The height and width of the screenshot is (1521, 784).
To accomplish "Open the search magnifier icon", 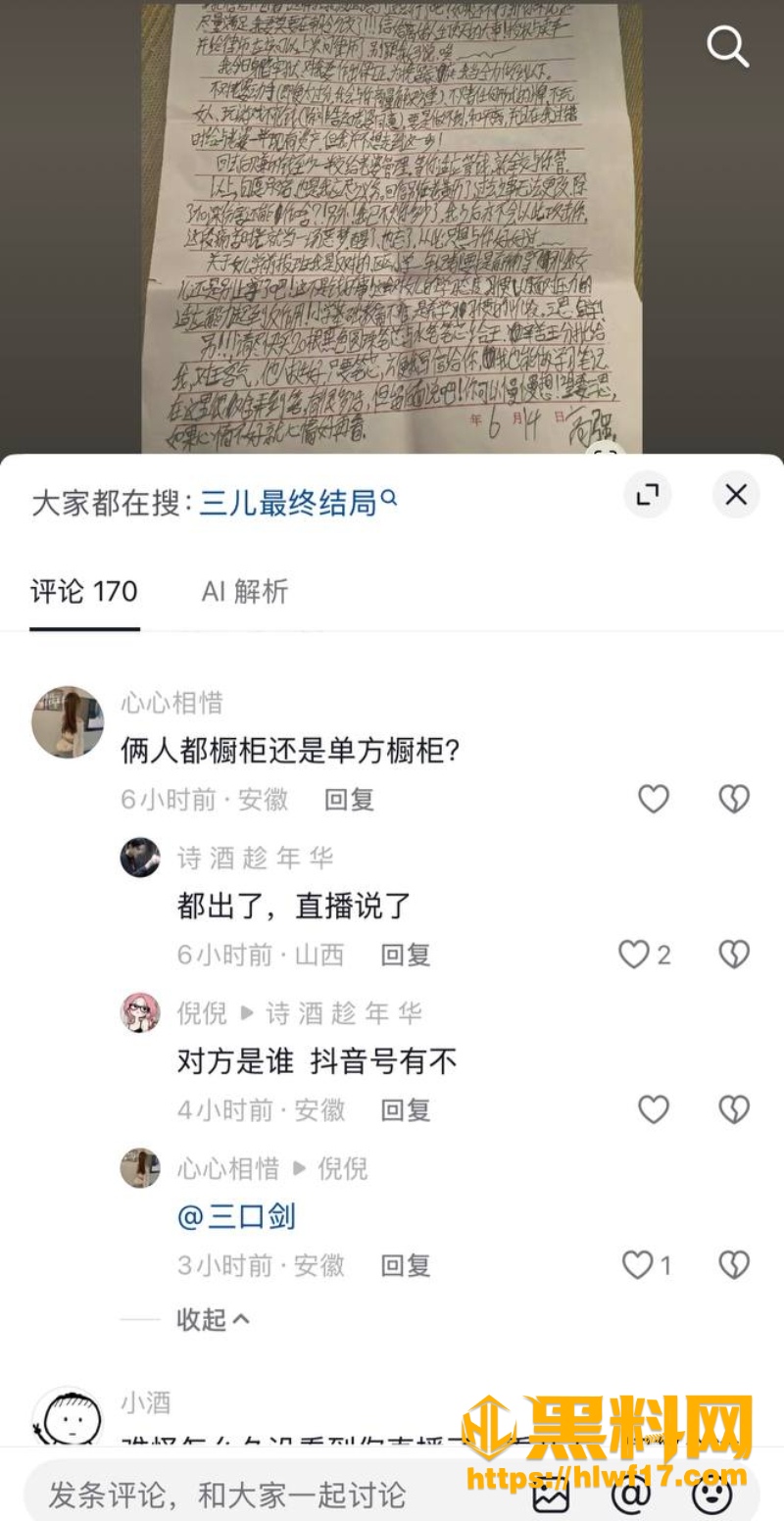I will [x=727, y=46].
